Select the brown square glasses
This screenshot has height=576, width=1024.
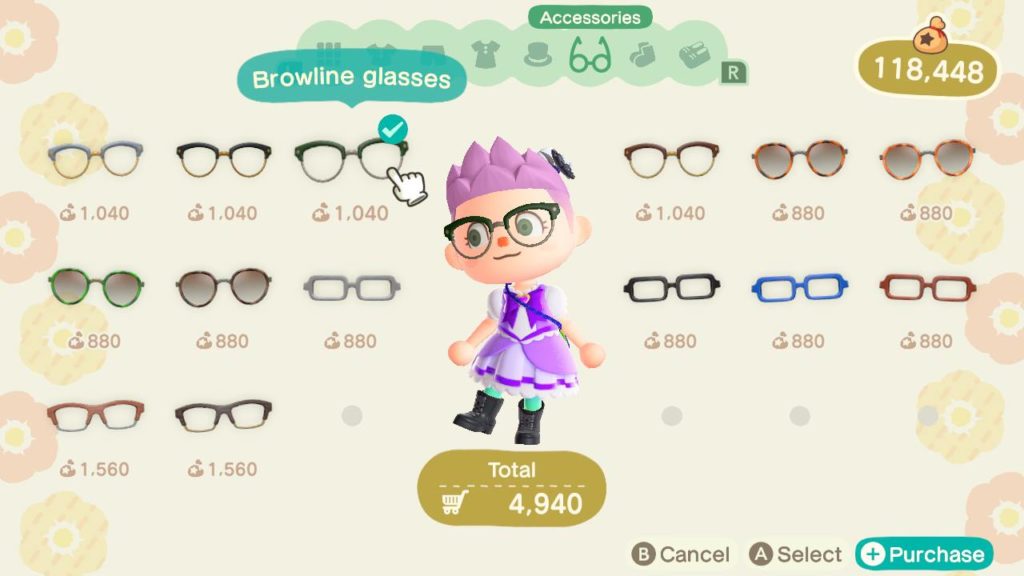927,287
